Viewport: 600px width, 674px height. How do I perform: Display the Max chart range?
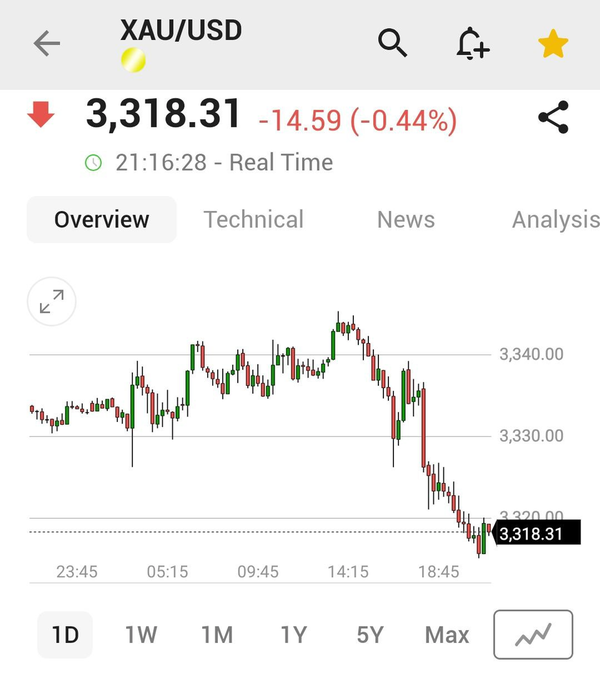(x=447, y=635)
